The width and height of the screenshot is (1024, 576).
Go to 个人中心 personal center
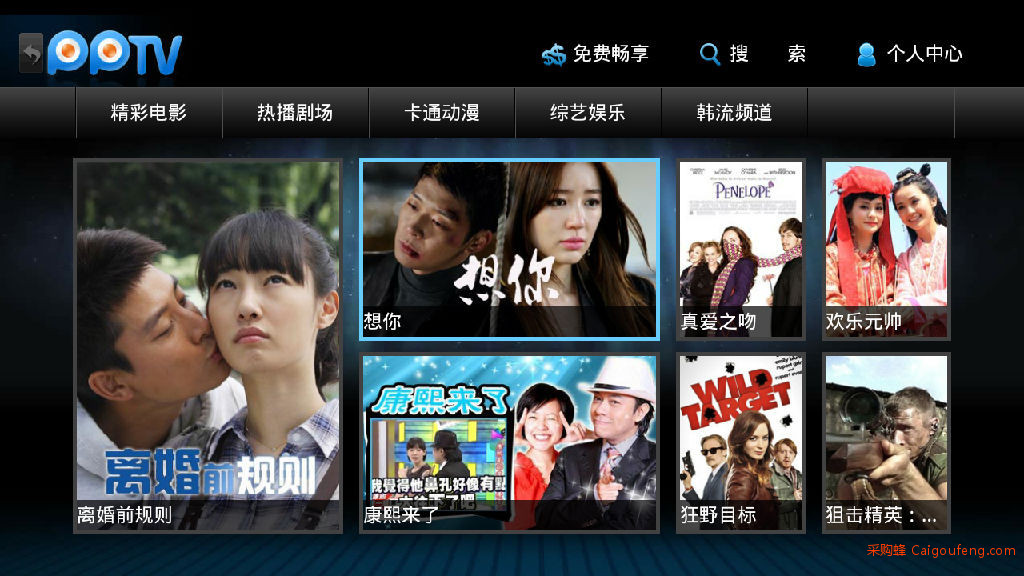(x=909, y=54)
